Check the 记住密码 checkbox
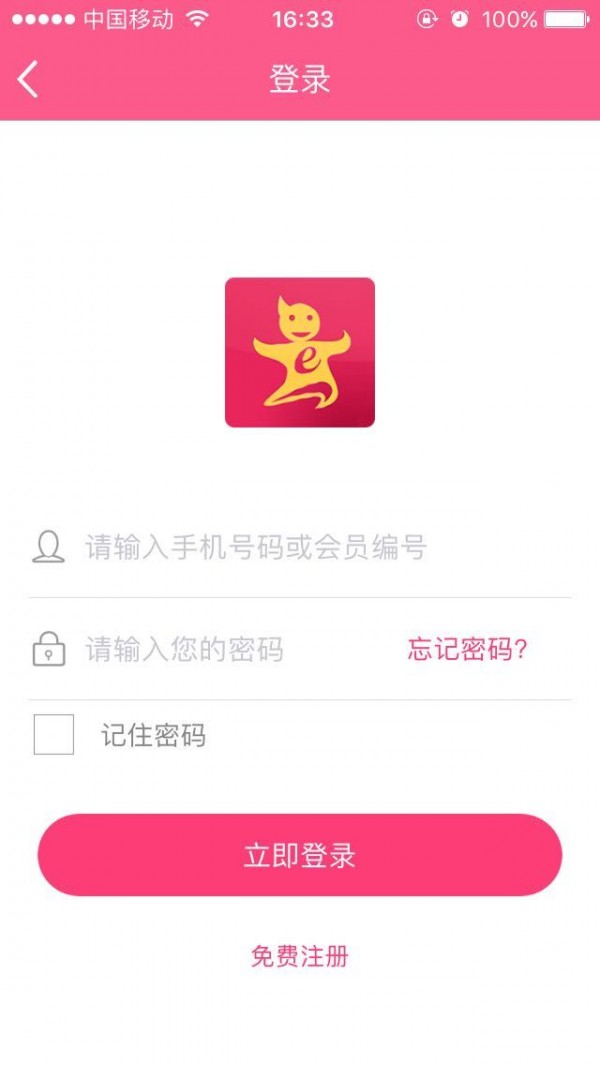 tap(54, 735)
